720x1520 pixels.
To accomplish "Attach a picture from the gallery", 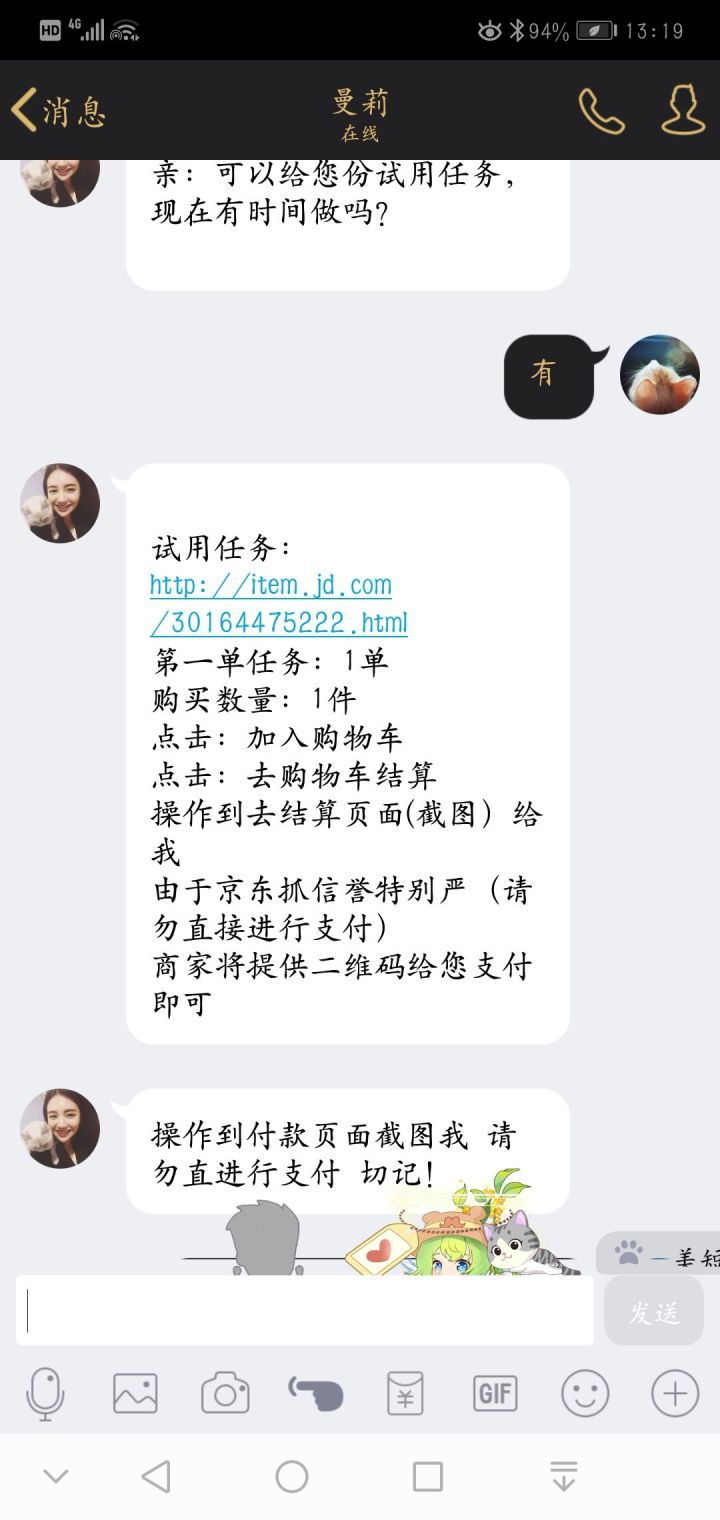I will [135, 1393].
